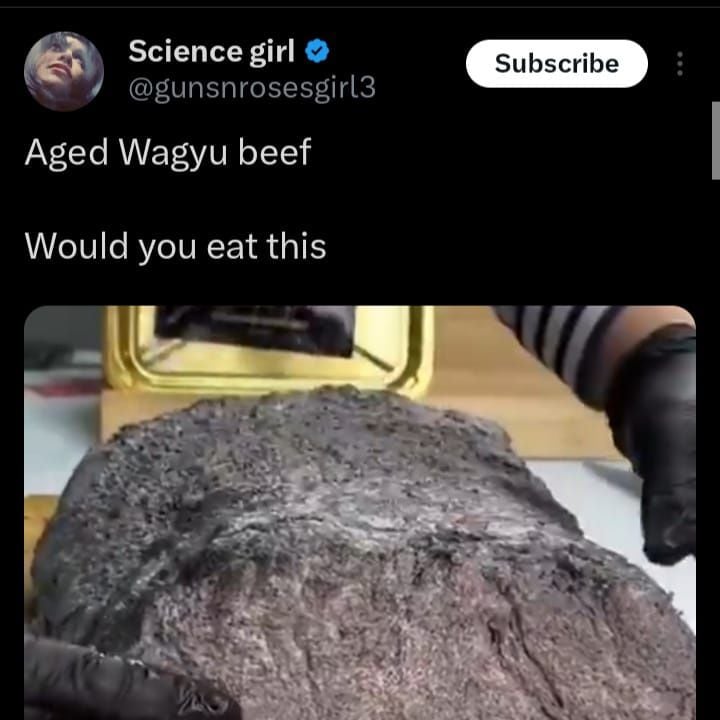Subscribe to Science girl
The width and height of the screenshot is (720, 720).
click(x=556, y=64)
